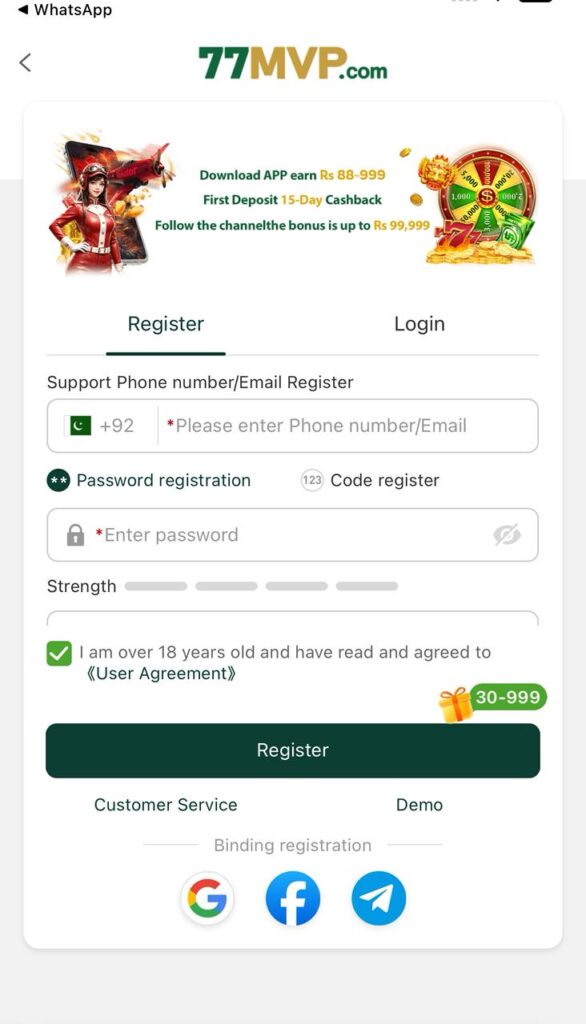
Task: Select the Register tab
Action: (x=166, y=324)
